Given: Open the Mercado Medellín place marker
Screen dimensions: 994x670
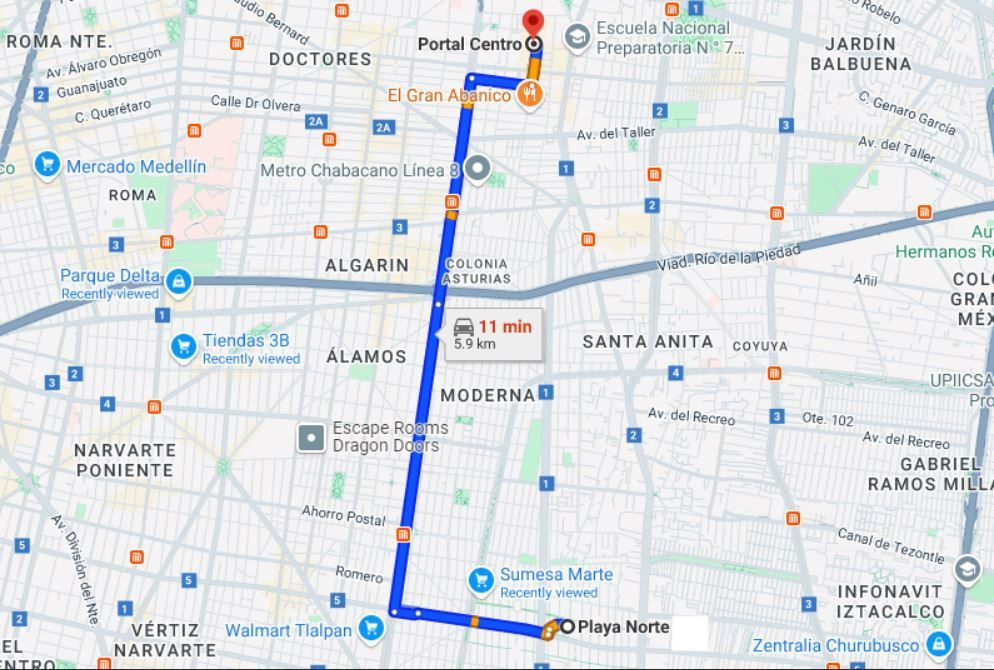Looking at the screenshot, I should tap(47, 165).
